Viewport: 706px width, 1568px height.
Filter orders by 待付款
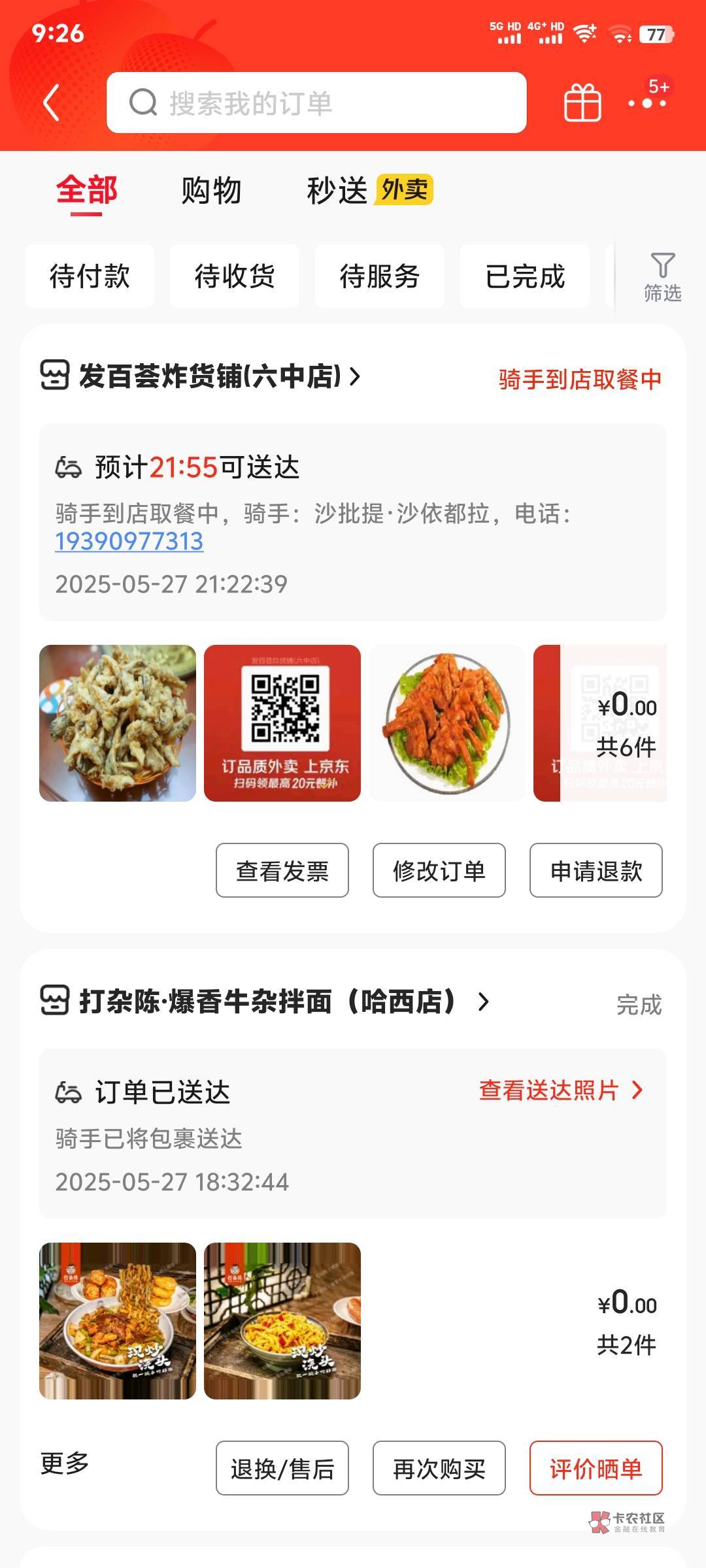coord(90,276)
